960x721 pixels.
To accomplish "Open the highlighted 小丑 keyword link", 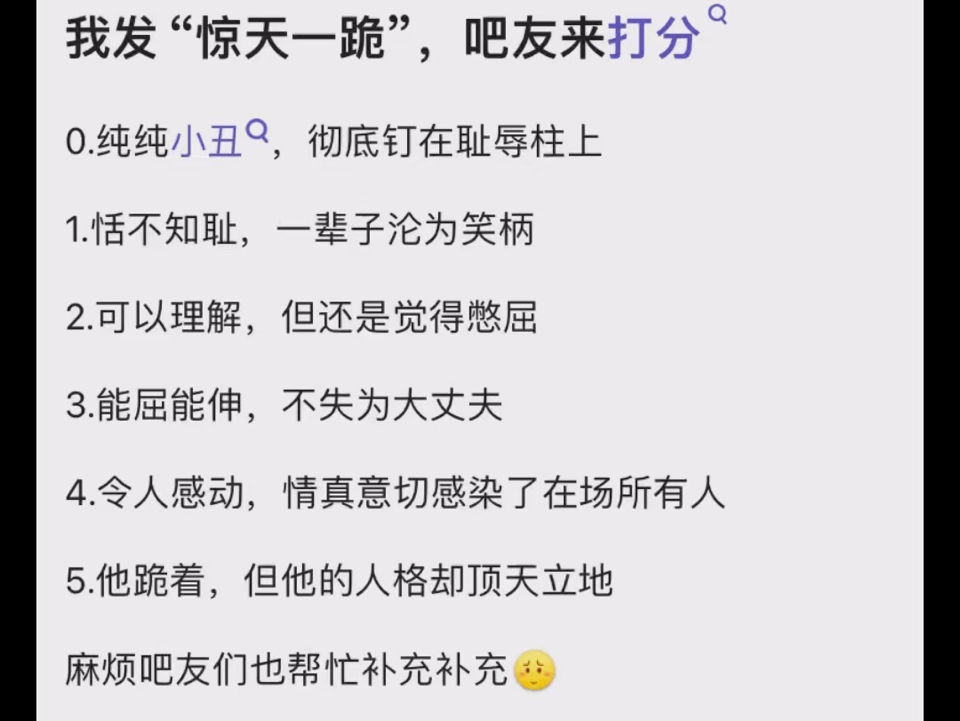I will tap(207, 143).
